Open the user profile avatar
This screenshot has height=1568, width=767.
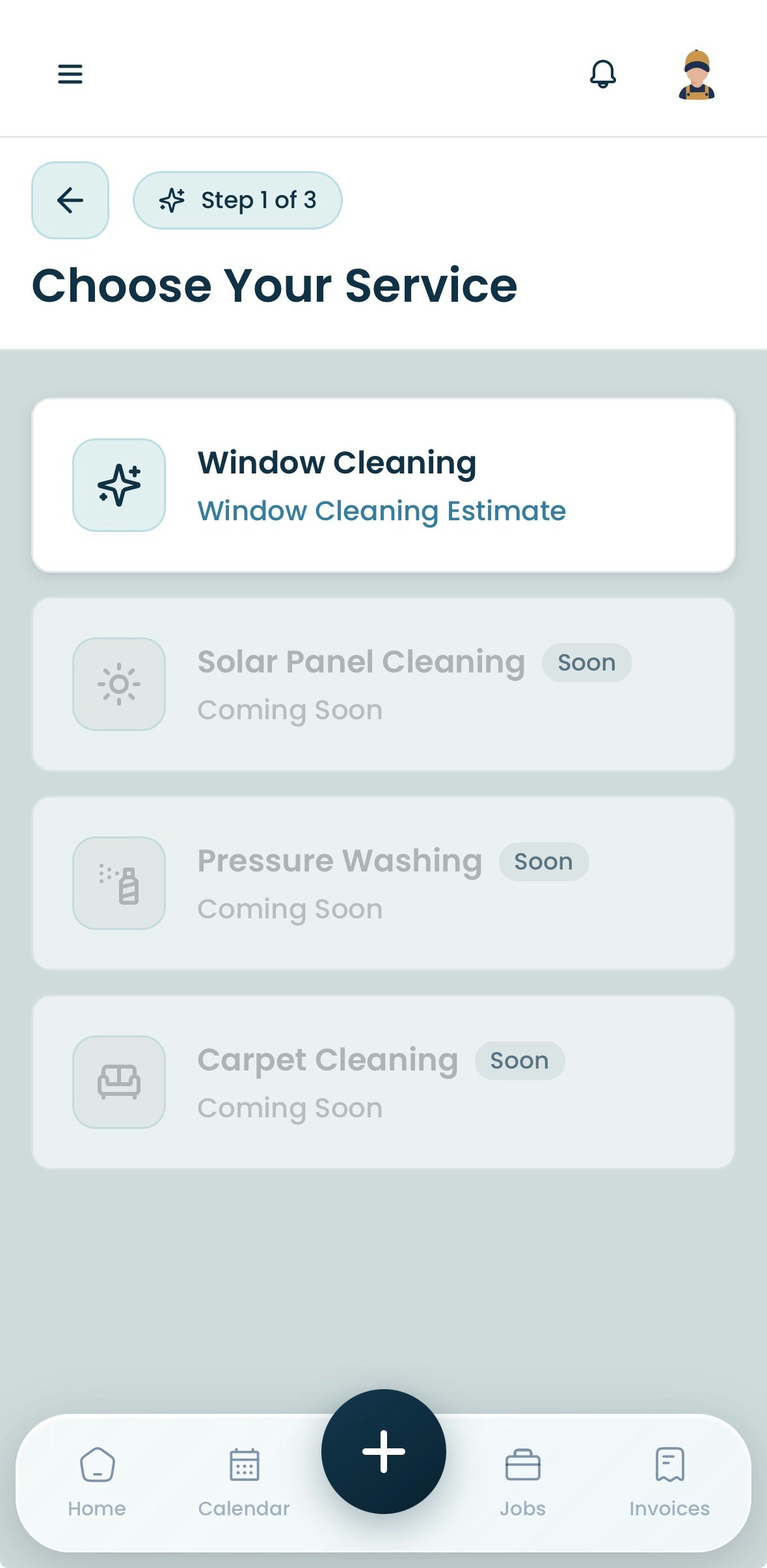pyautogui.click(x=696, y=75)
